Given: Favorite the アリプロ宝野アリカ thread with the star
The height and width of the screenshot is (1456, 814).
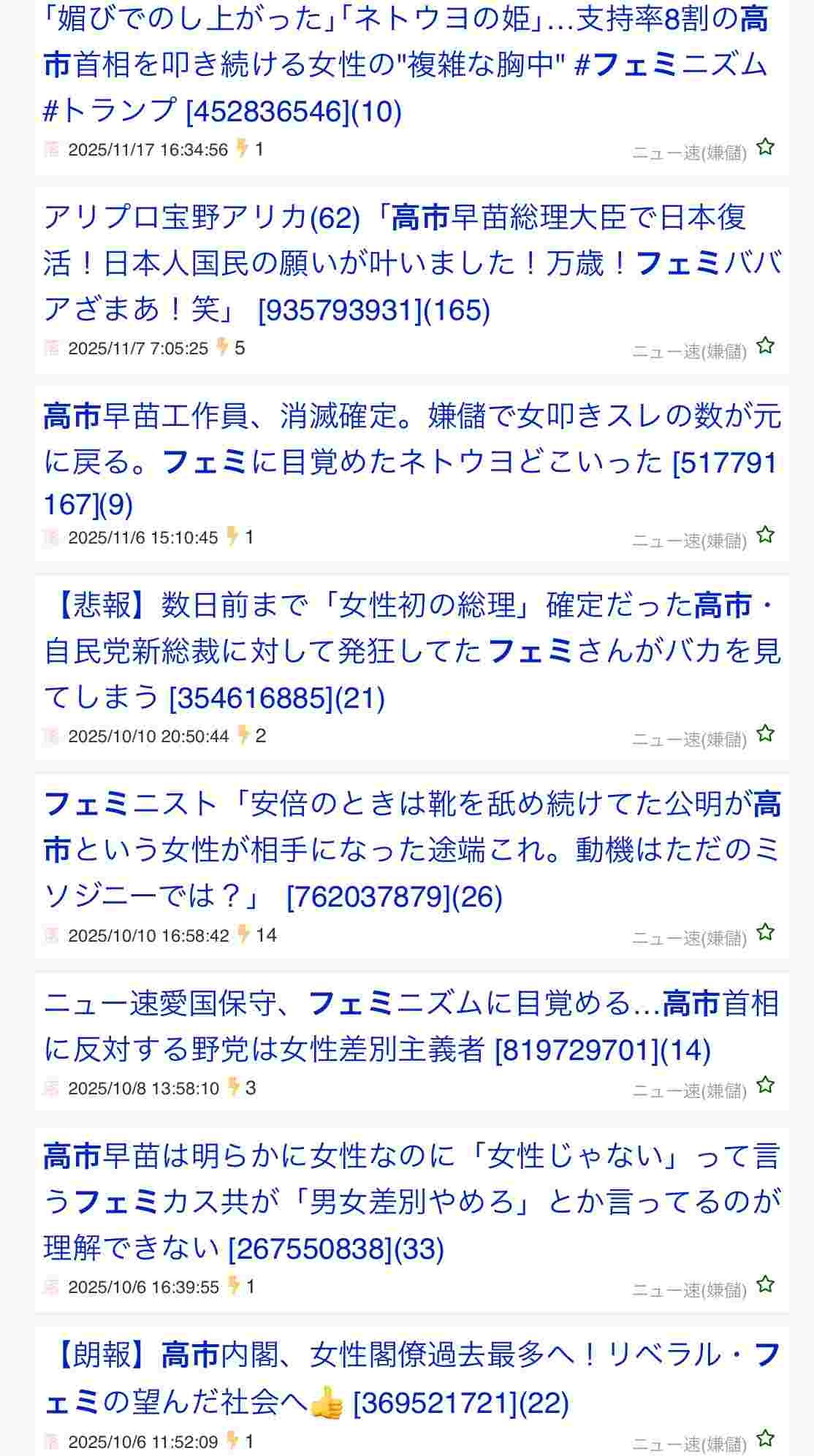Looking at the screenshot, I should (765, 346).
